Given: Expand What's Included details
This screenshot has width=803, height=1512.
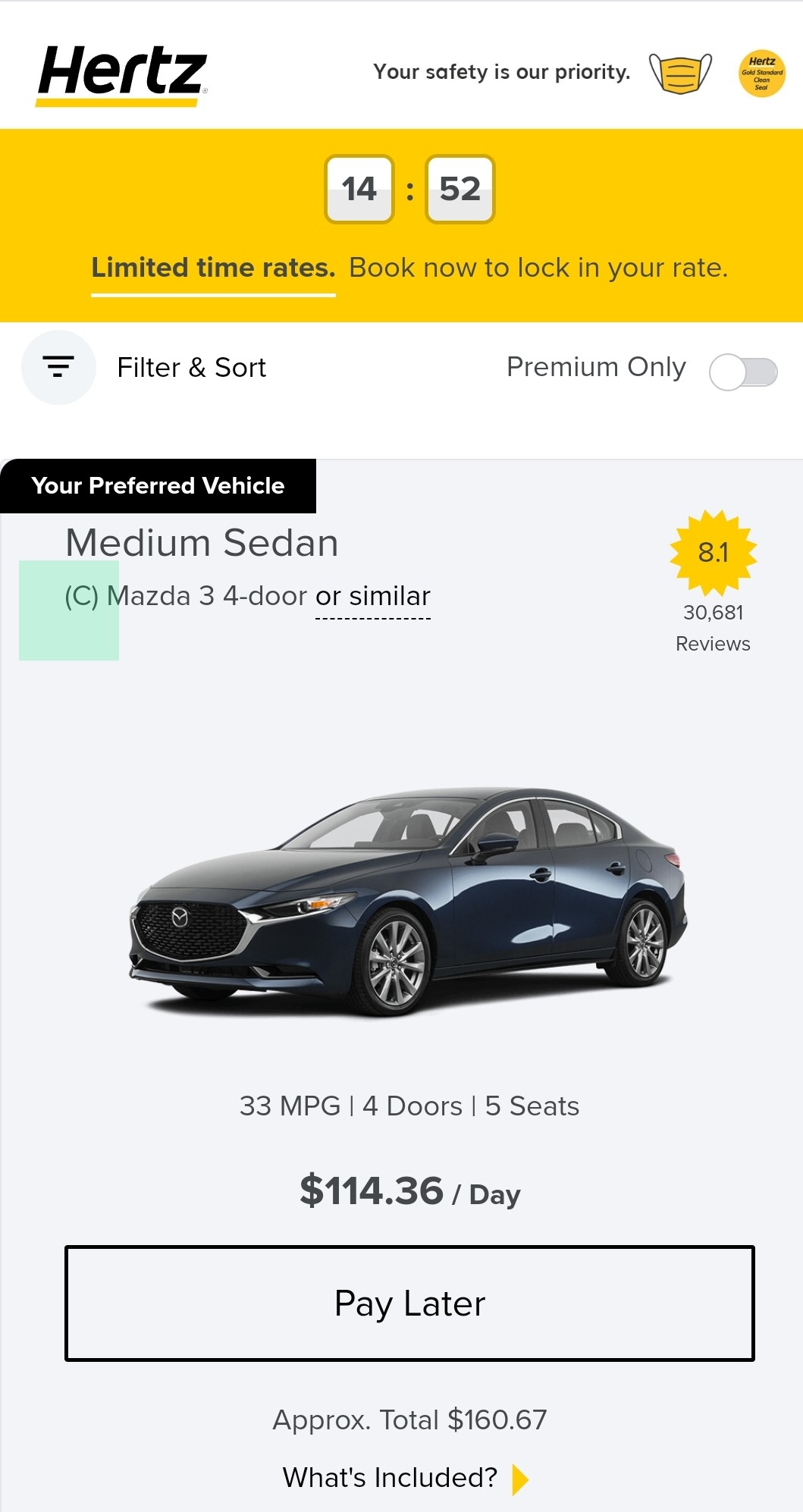Looking at the screenshot, I should [x=406, y=1478].
